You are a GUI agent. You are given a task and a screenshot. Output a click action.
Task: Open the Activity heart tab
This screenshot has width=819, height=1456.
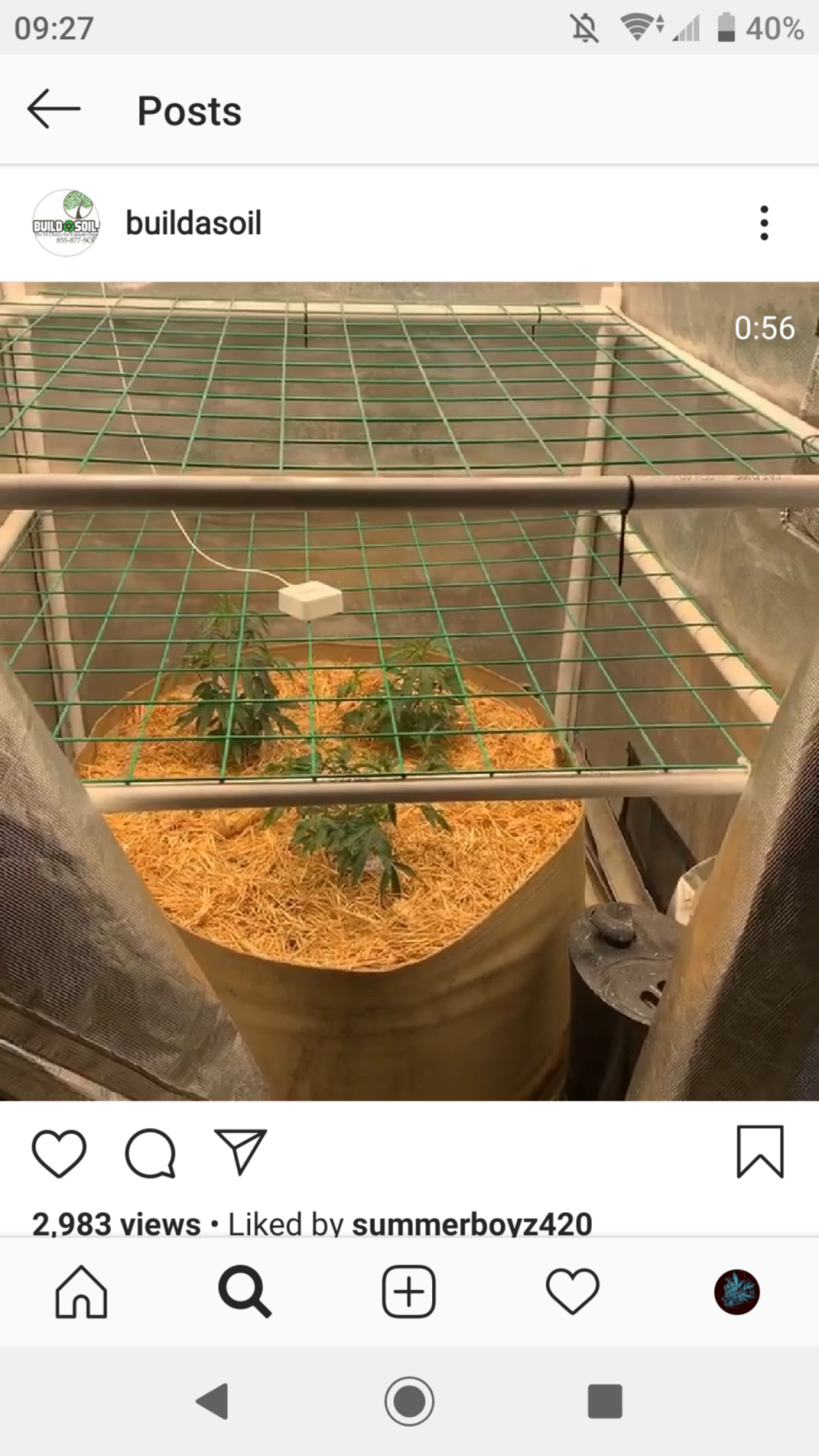coord(572,1292)
